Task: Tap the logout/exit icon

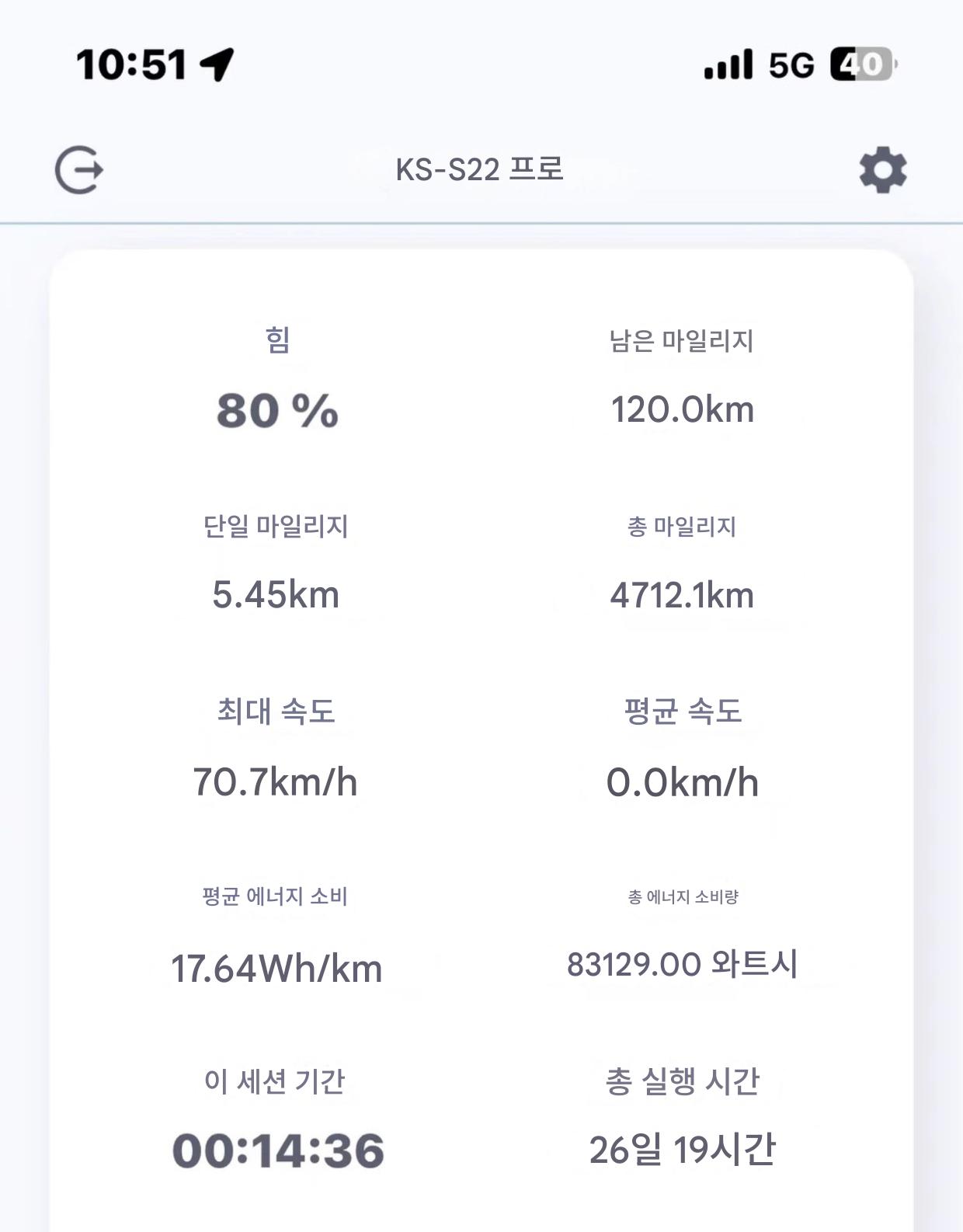Action: (x=79, y=169)
